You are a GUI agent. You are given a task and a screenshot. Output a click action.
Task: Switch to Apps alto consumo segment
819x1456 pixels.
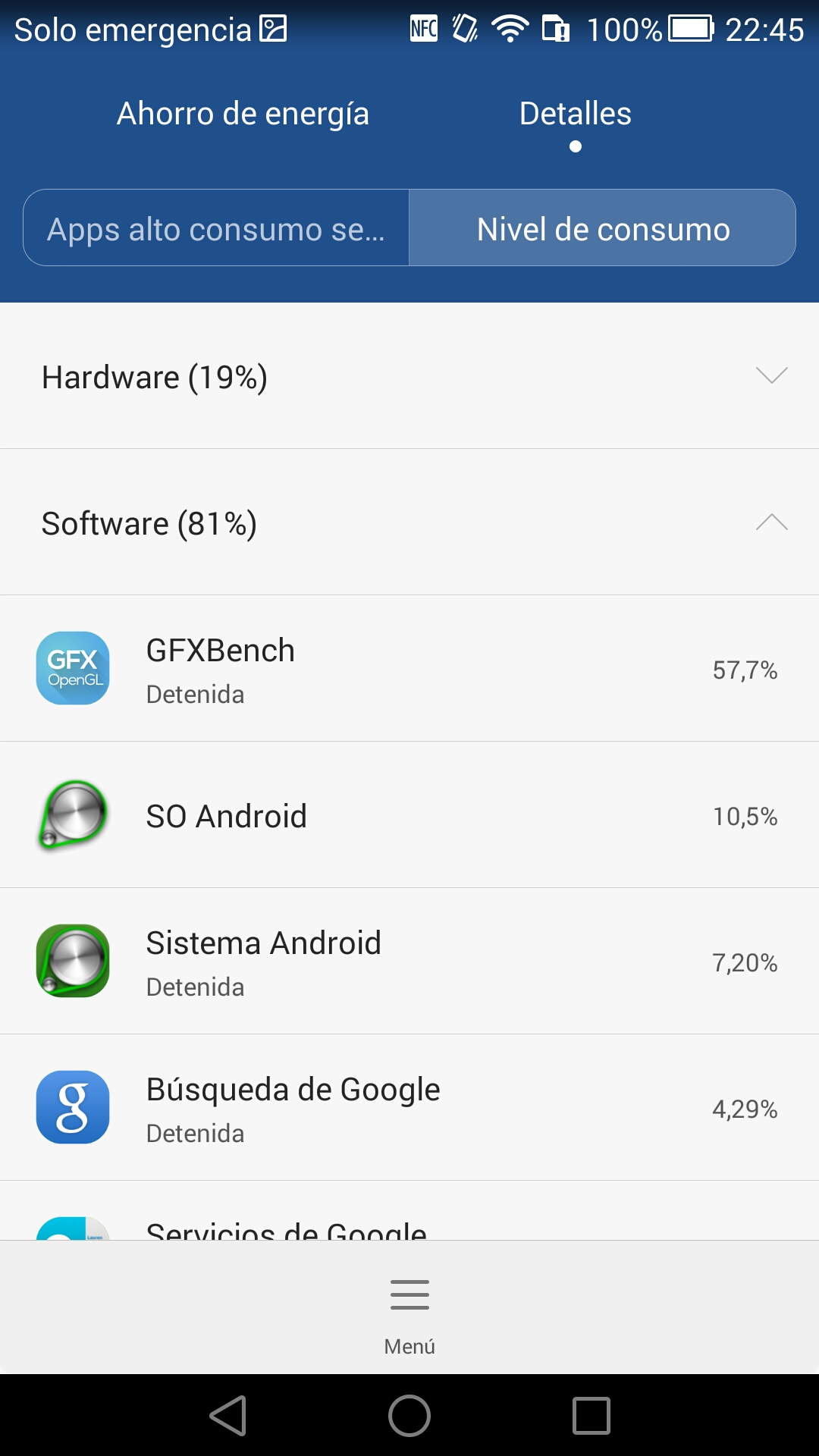pos(216,228)
